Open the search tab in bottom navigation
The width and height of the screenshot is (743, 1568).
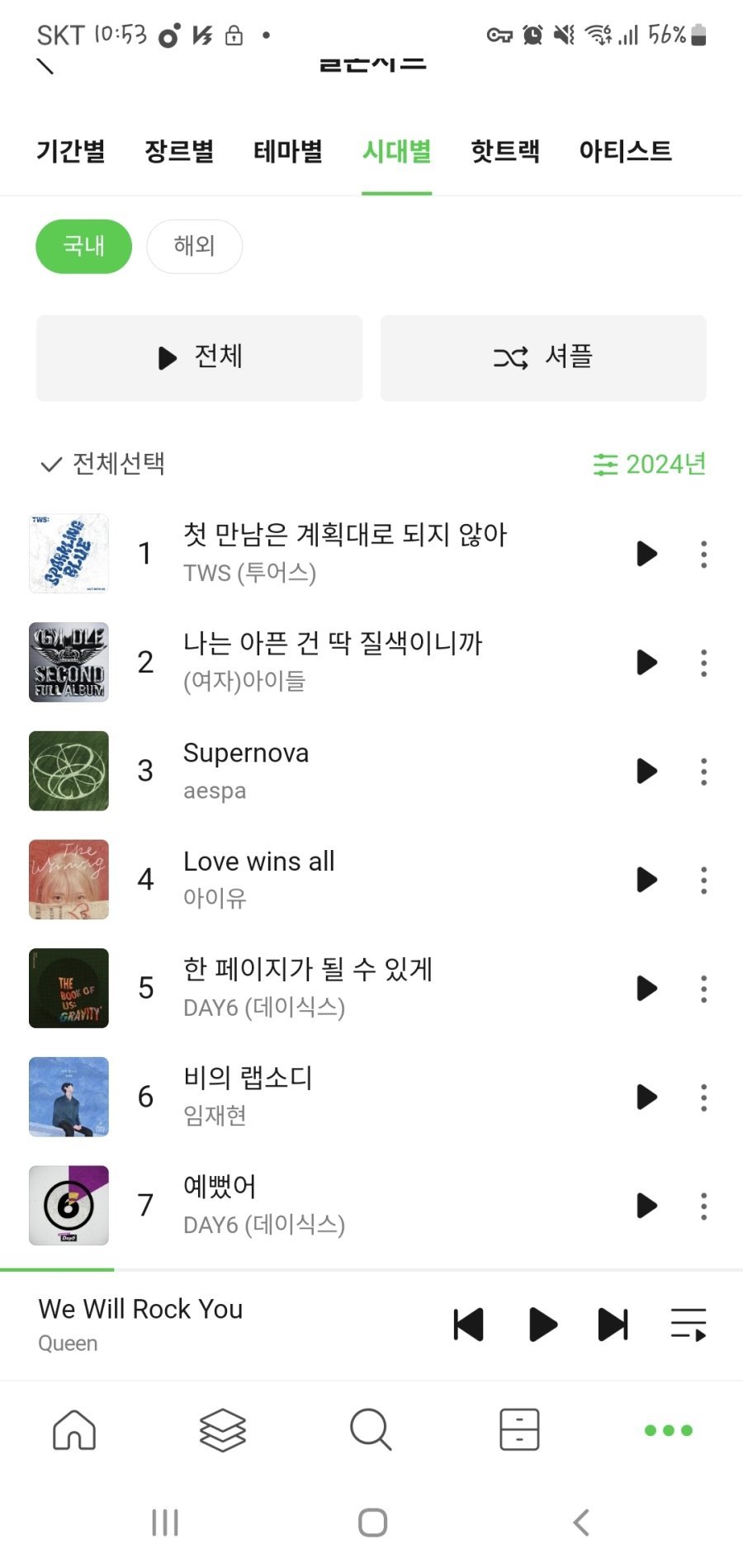[371, 1429]
